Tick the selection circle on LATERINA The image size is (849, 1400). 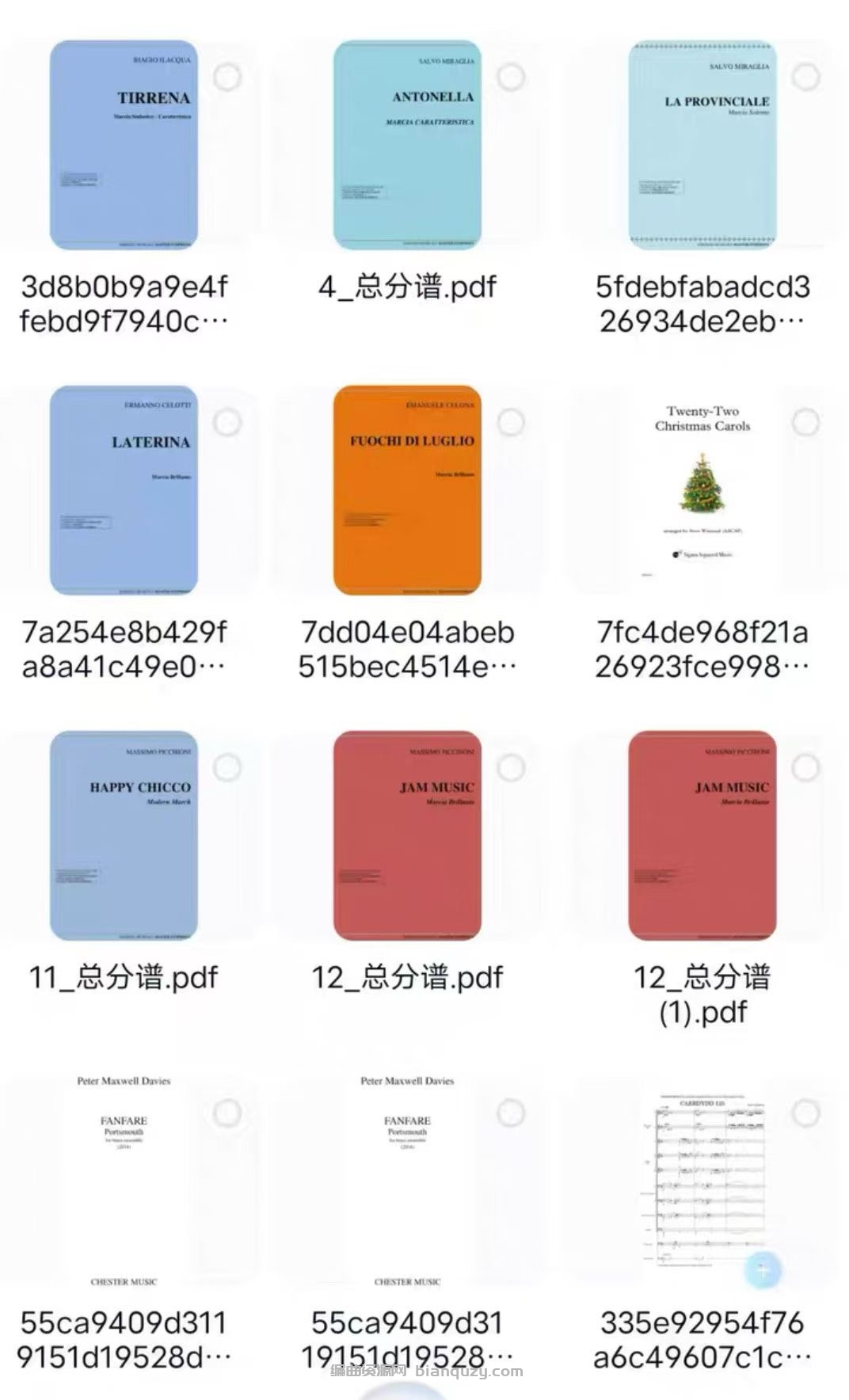[x=227, y=422]
